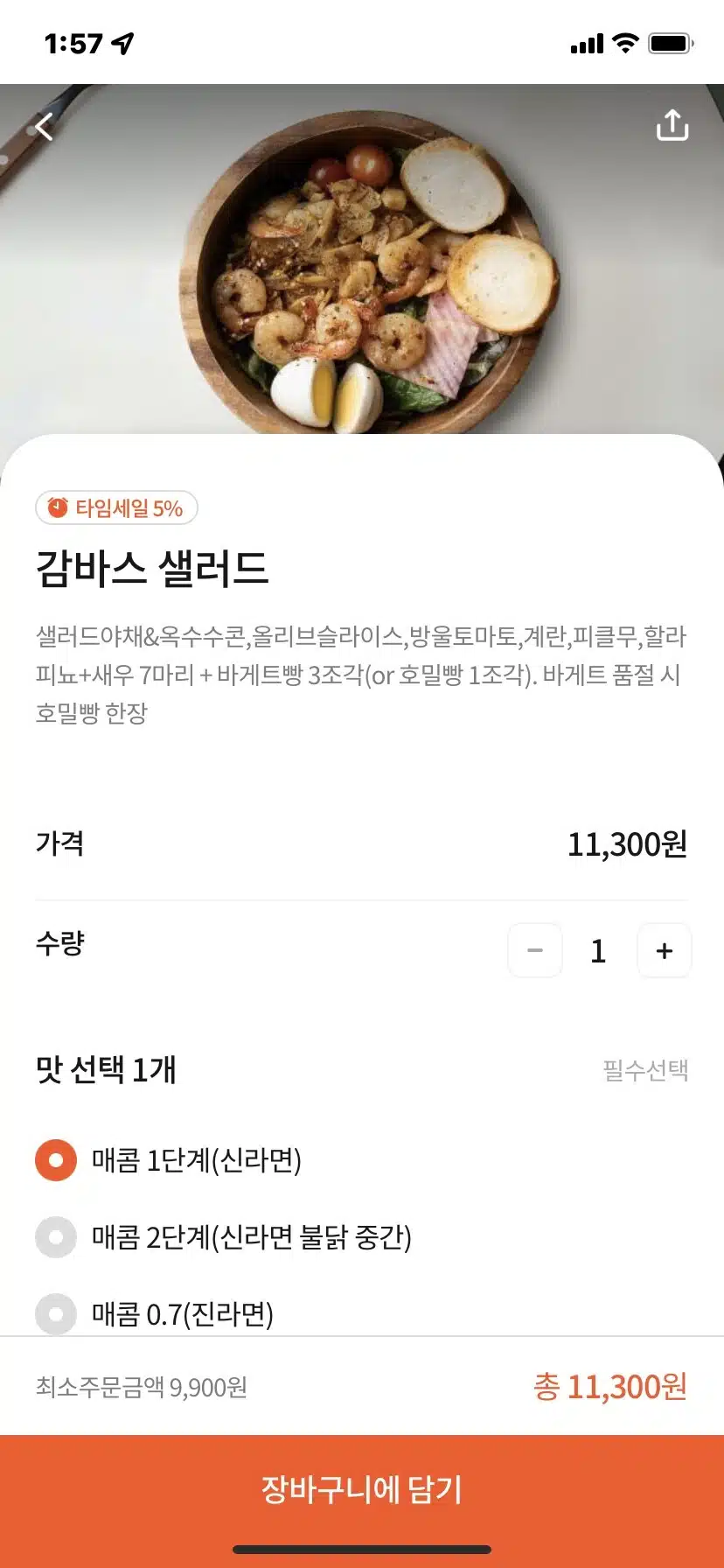Click the cellular signal bars icon

point(585,43)
